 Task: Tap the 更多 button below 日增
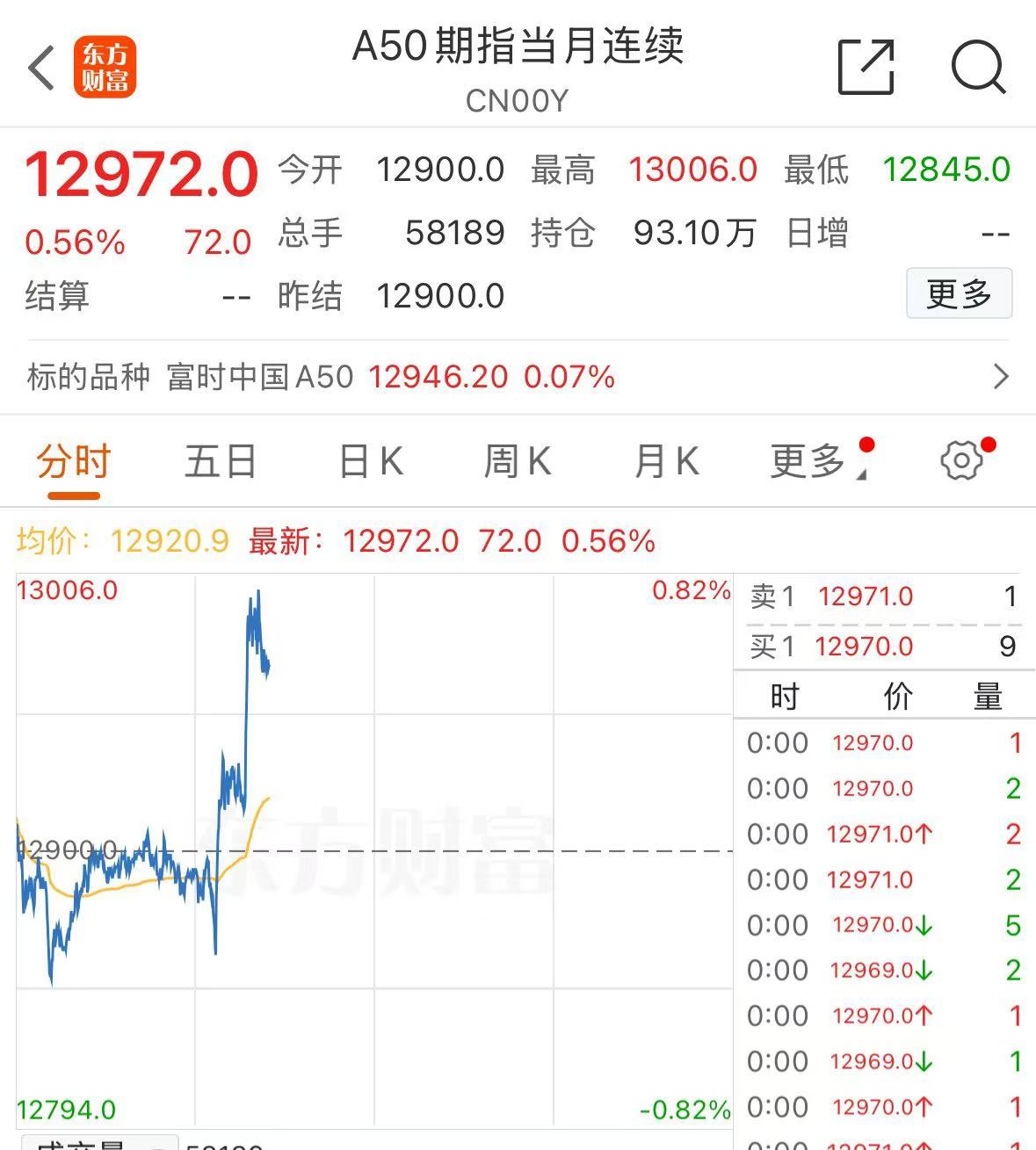960,293
